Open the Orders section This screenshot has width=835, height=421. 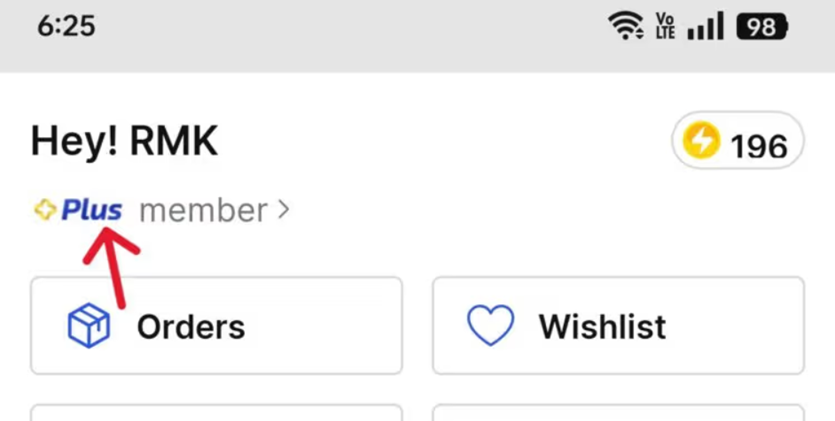216,326
